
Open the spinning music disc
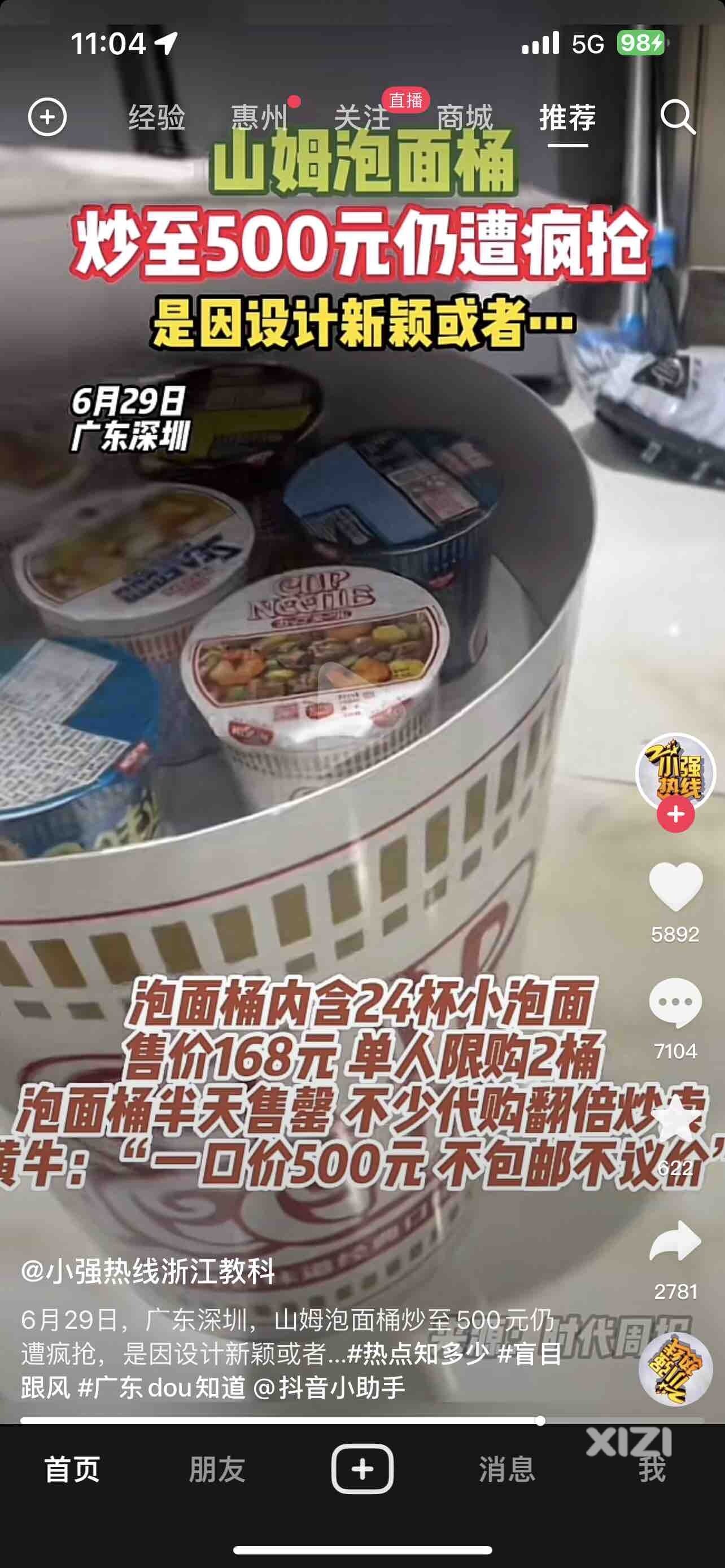pos(675,1369)
